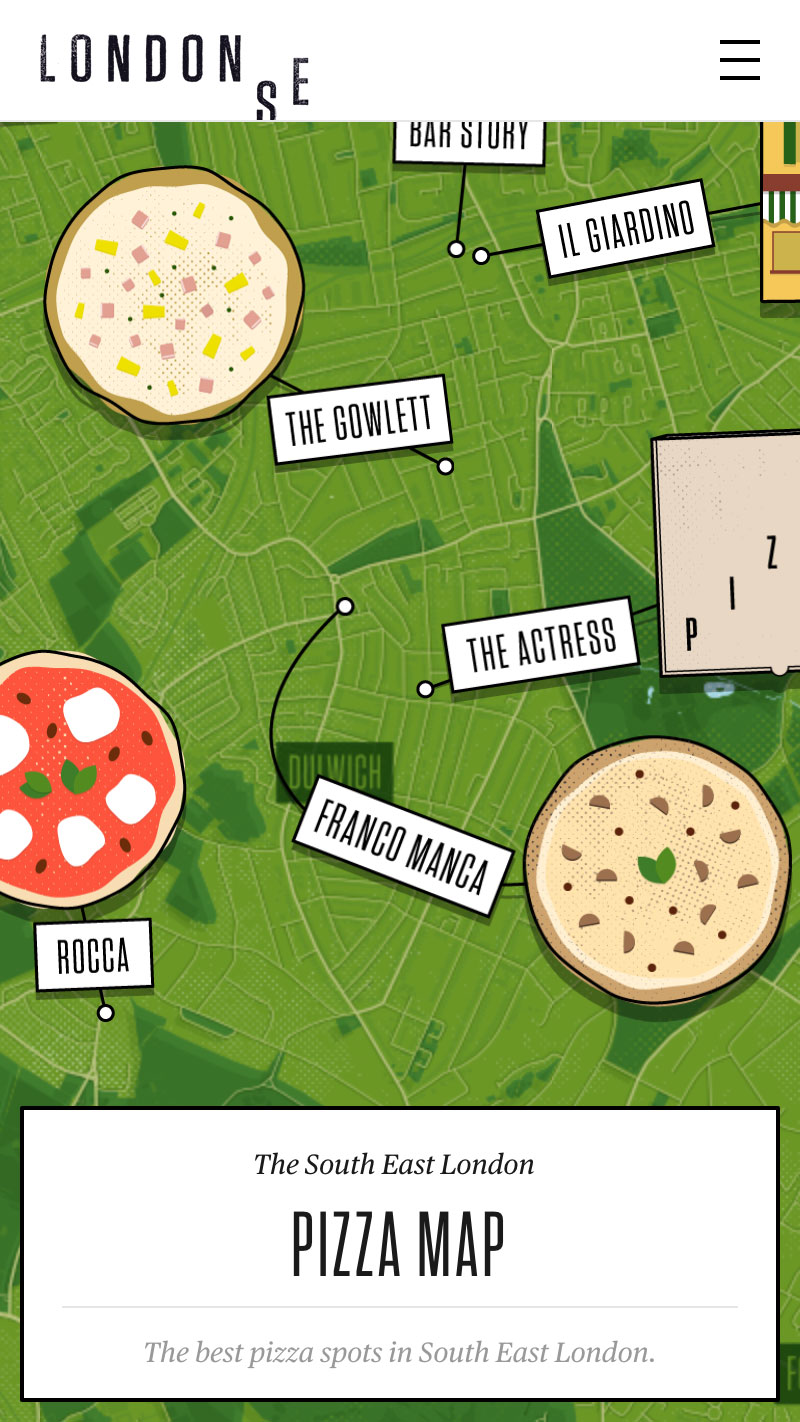
Task: Select Il Giardino map label
Action: click(626, 229)
